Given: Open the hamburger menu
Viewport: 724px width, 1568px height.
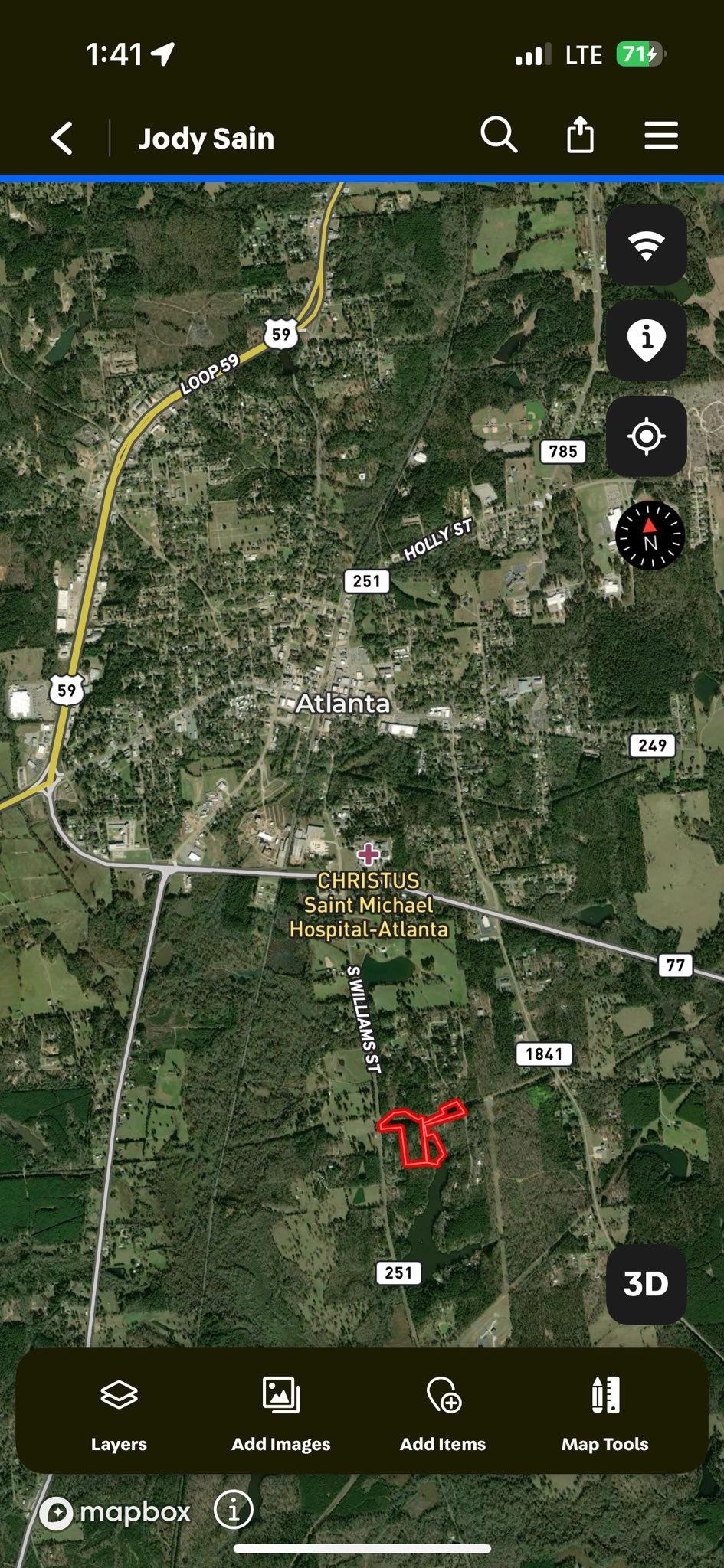Looking at the screenshot, I should coord(660,136).
